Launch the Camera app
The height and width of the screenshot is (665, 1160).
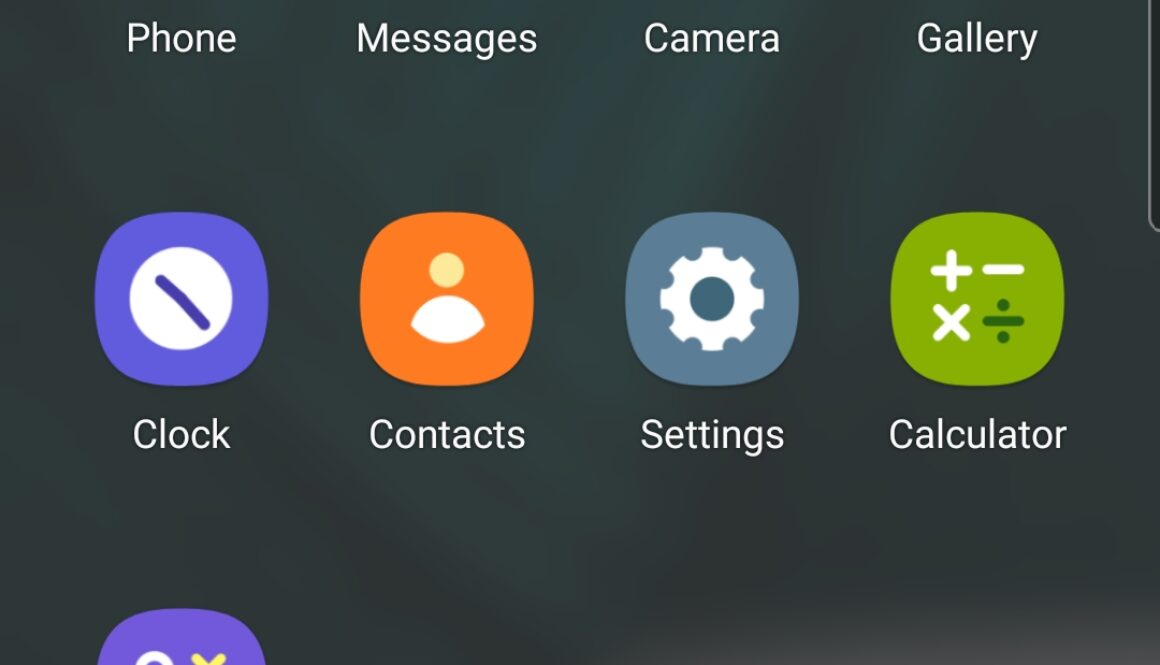(712, 38)
